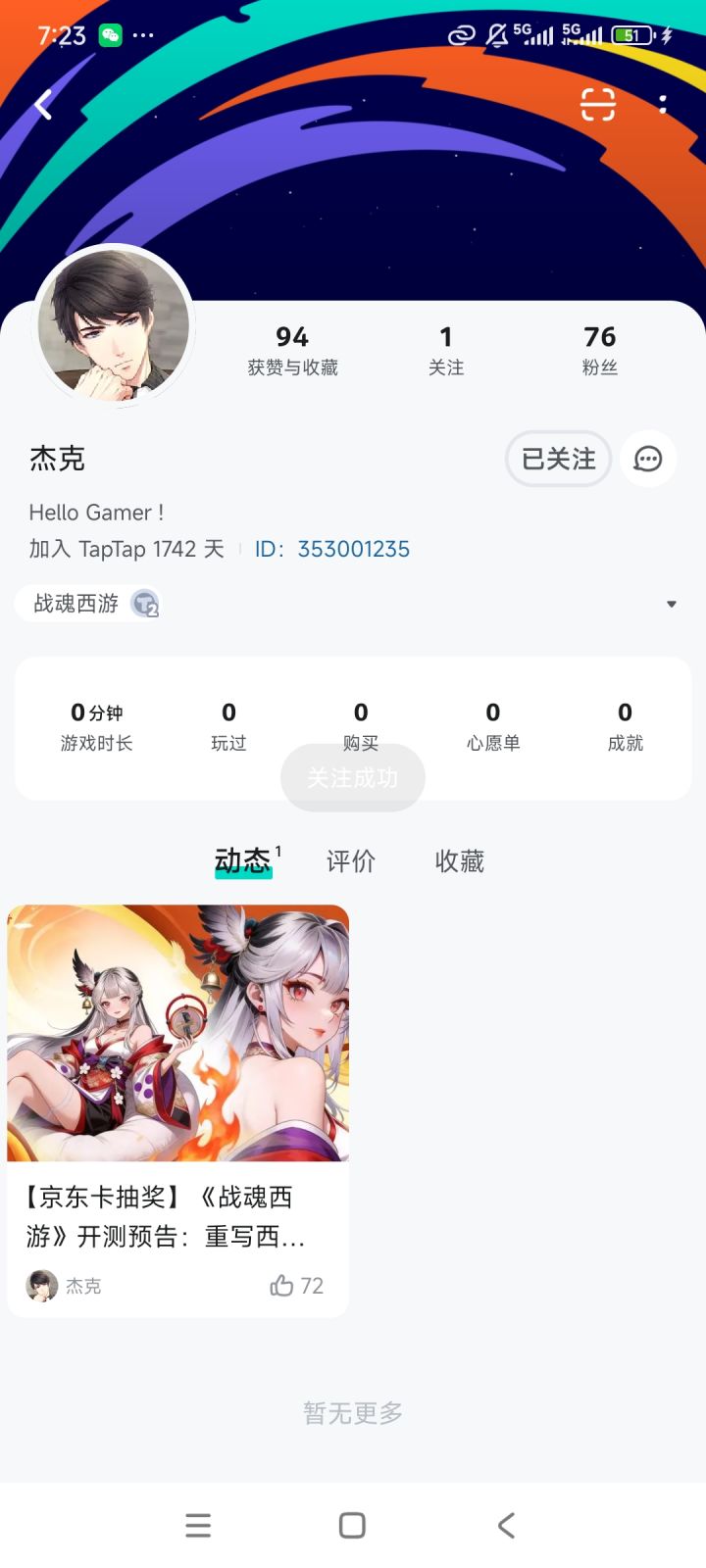Unfollow by tapping 已关注 button
This screenshot has height=1568, width=706.
(x=558, y=459)
